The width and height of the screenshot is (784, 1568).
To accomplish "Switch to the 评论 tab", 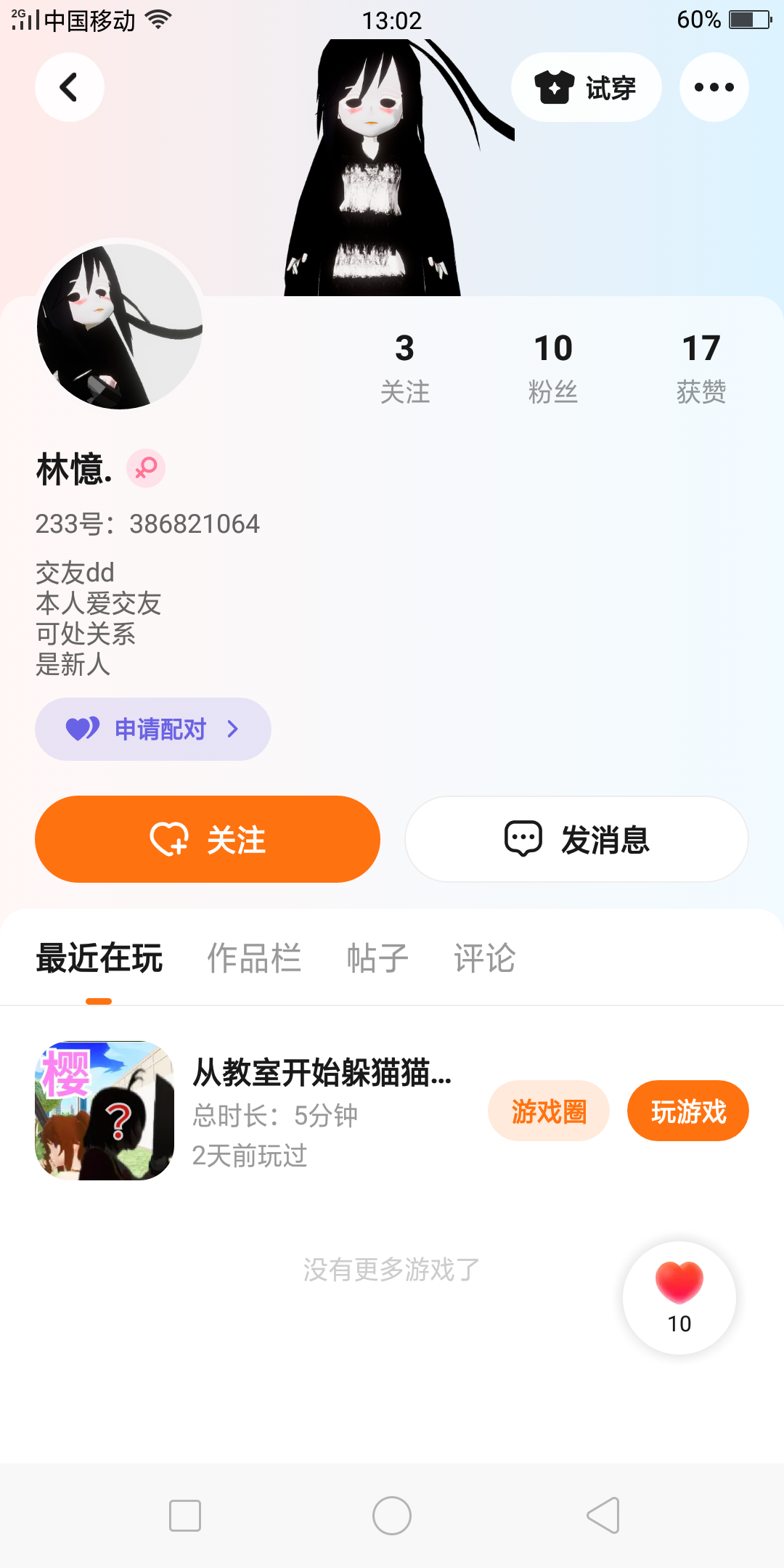I will click(484, 958).
